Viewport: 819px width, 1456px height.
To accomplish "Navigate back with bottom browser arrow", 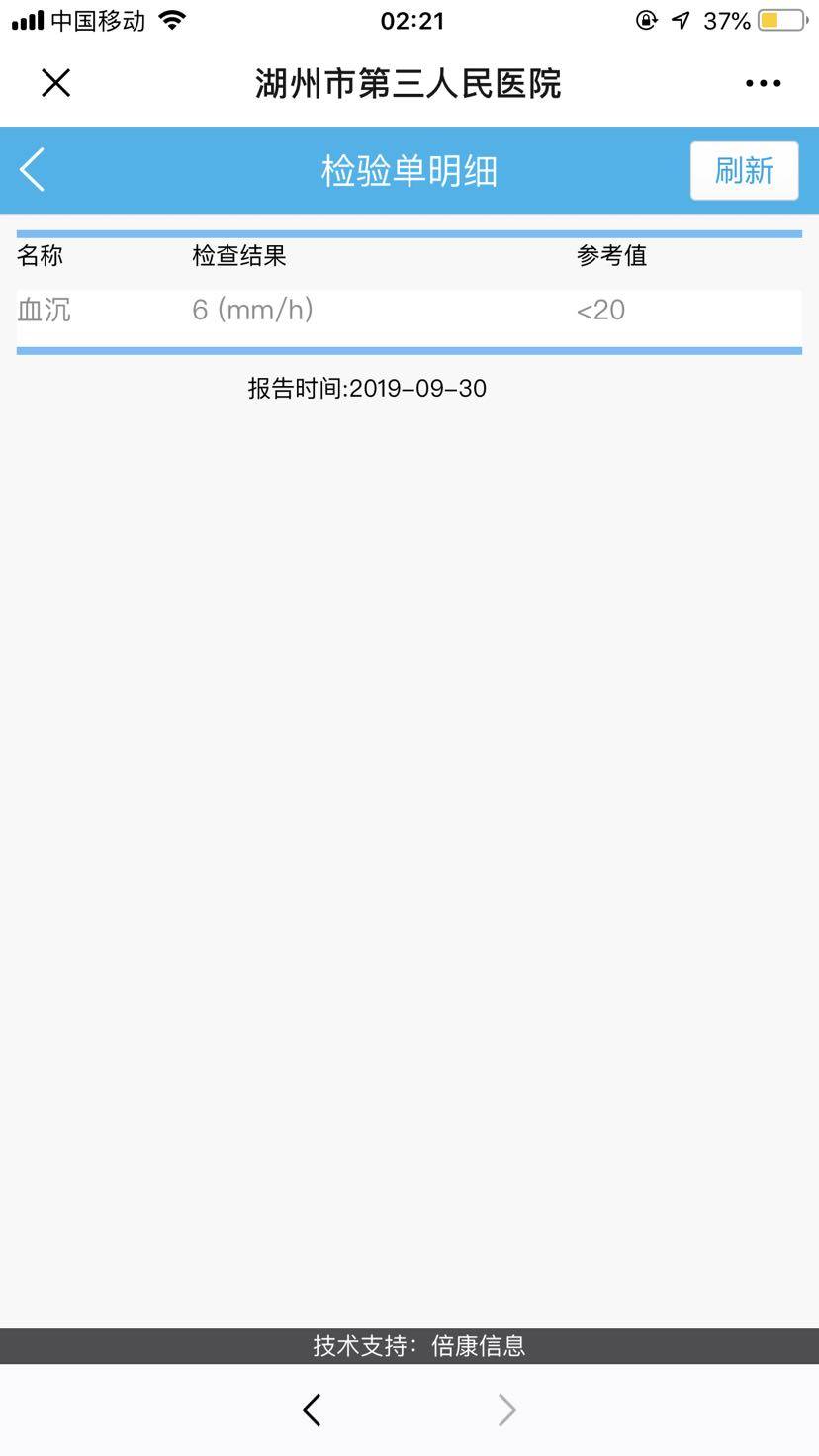I will click(313, 1410).
